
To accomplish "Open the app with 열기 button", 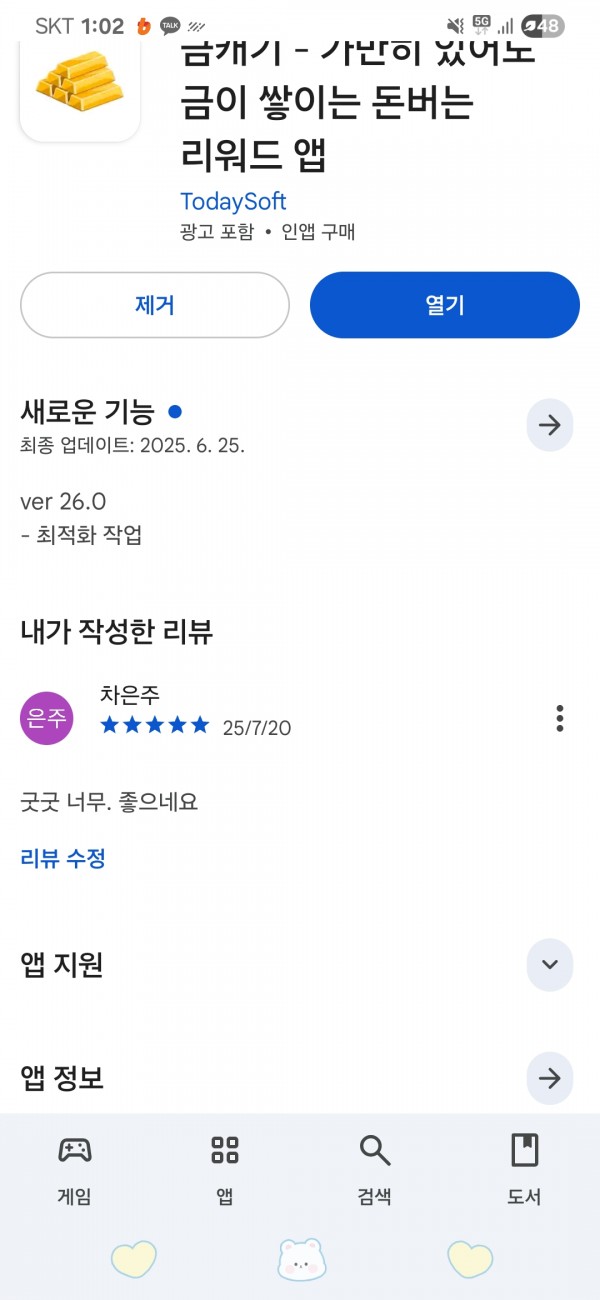I will tap(445, 305).
